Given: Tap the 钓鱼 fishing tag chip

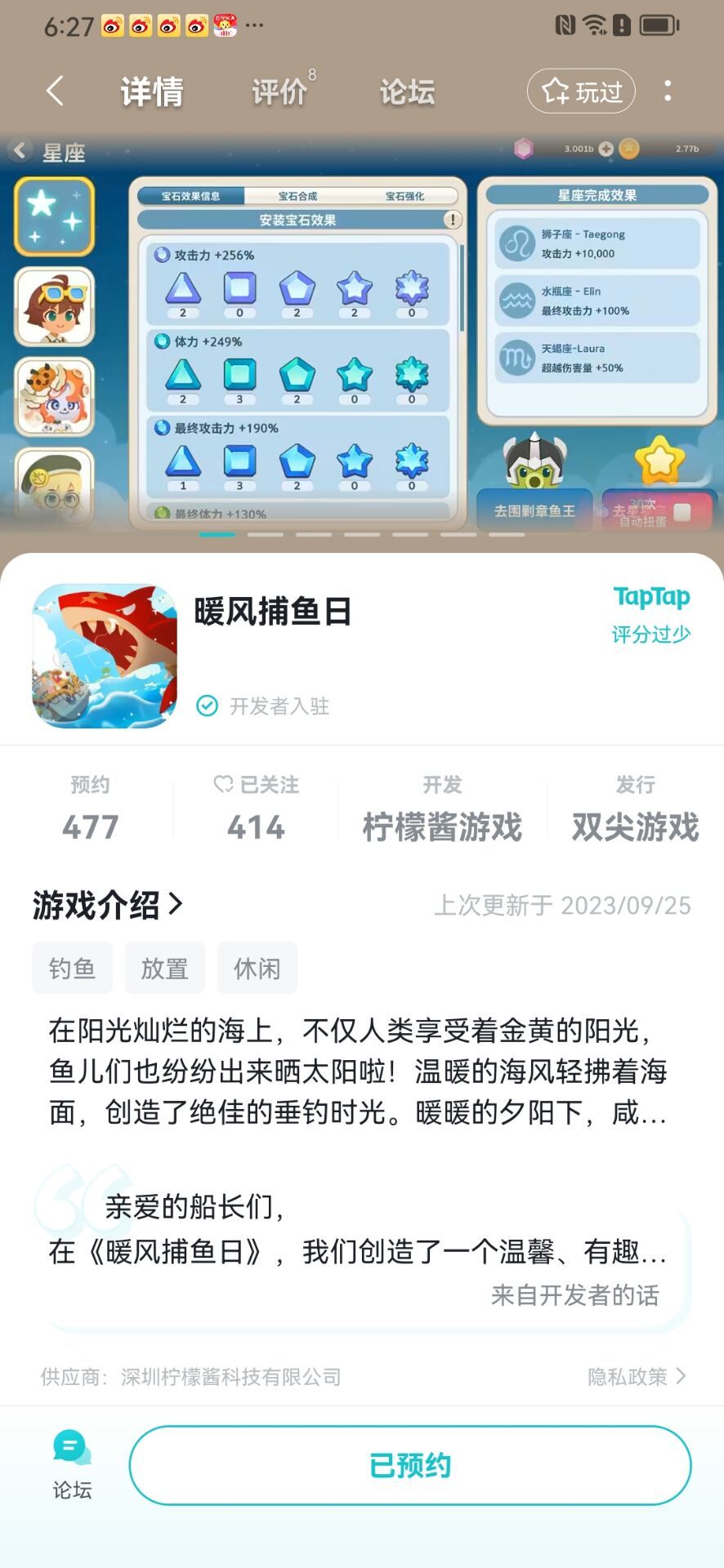Looking at the screenshot, I should (x=72, y=968).
